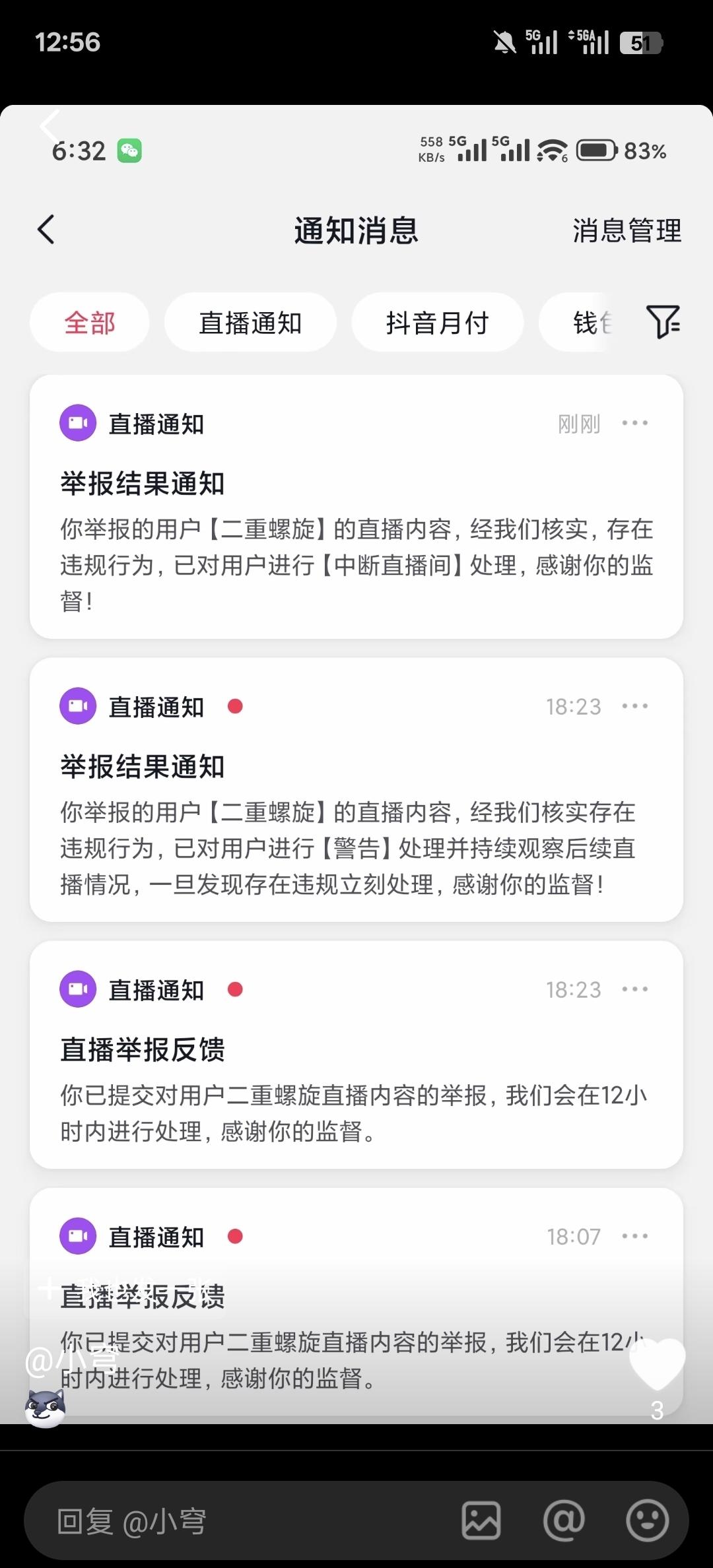Open the emoji picker in the reply bar

pos(647,1520)
